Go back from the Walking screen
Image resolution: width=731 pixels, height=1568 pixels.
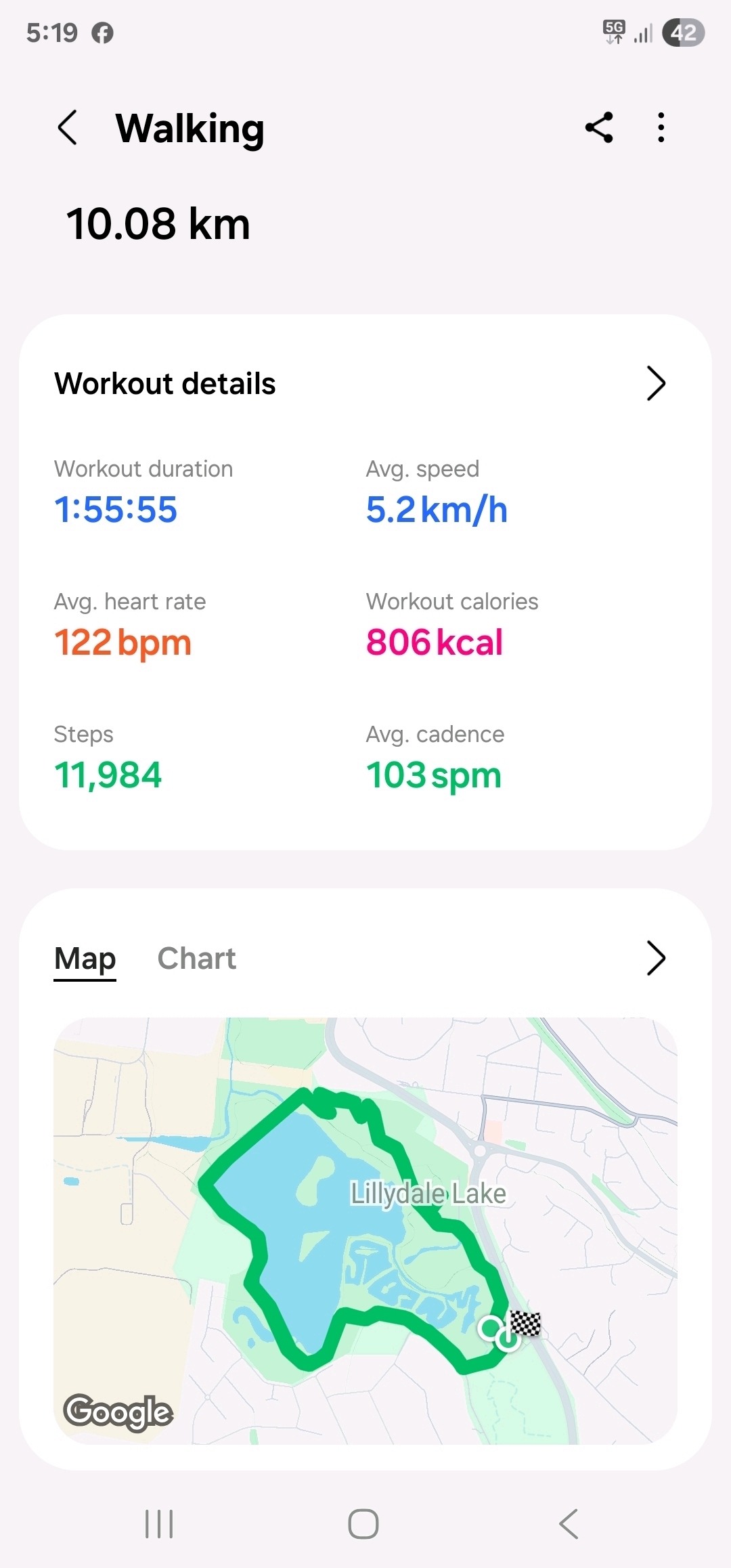pyautogui.click(x=68, y=127)
